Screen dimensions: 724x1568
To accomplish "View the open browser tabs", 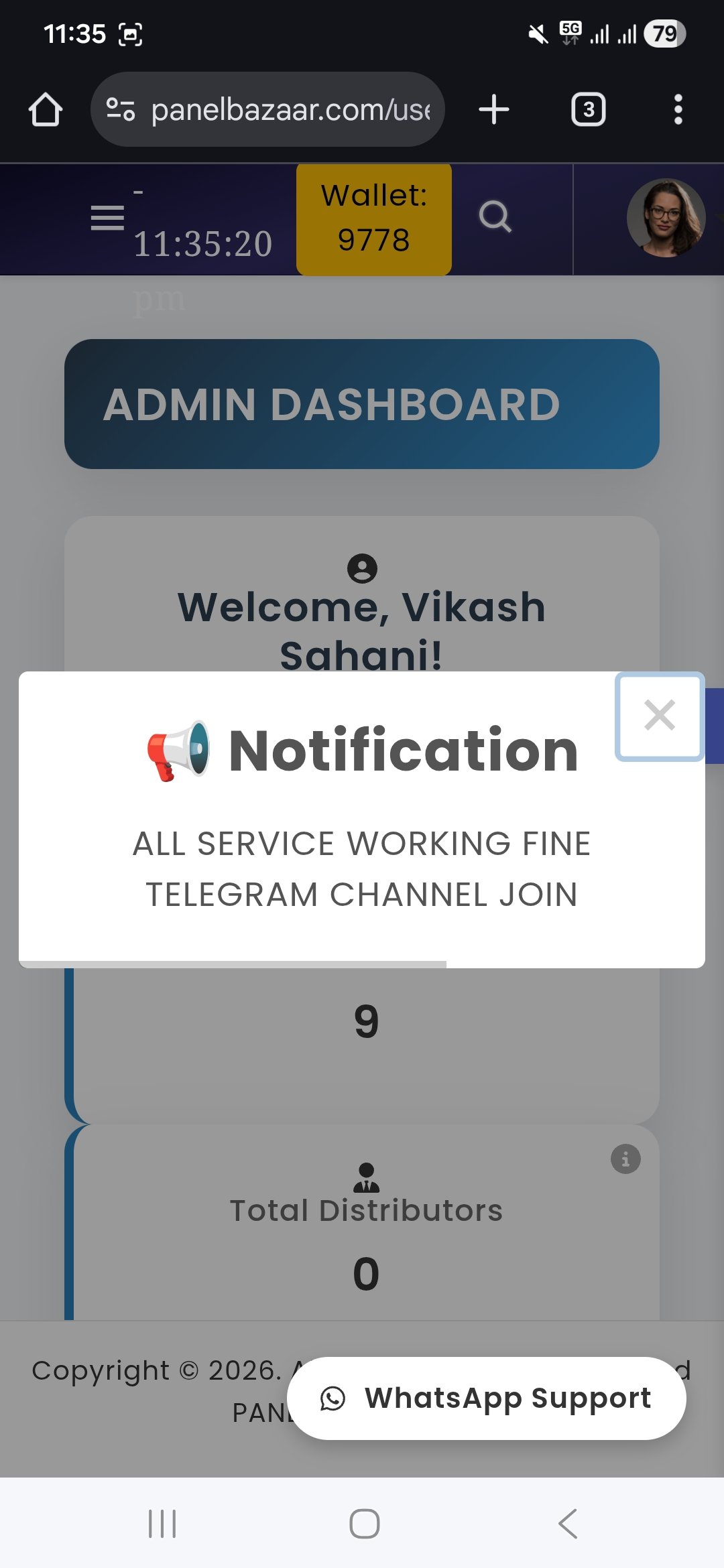I will (x=588, y=109).
